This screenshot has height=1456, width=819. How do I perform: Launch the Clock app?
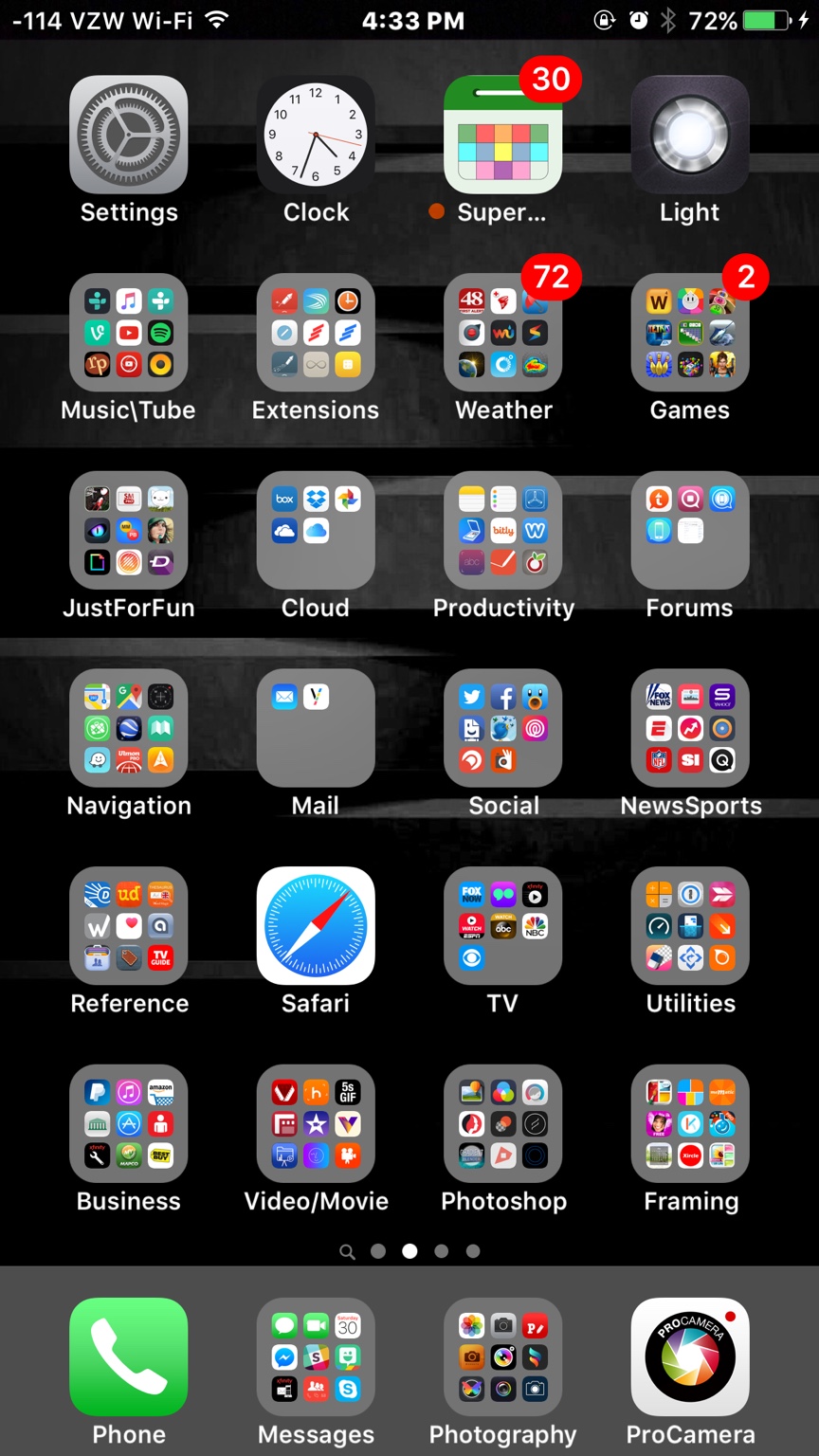pyautogui.click(x=316, y=135)
